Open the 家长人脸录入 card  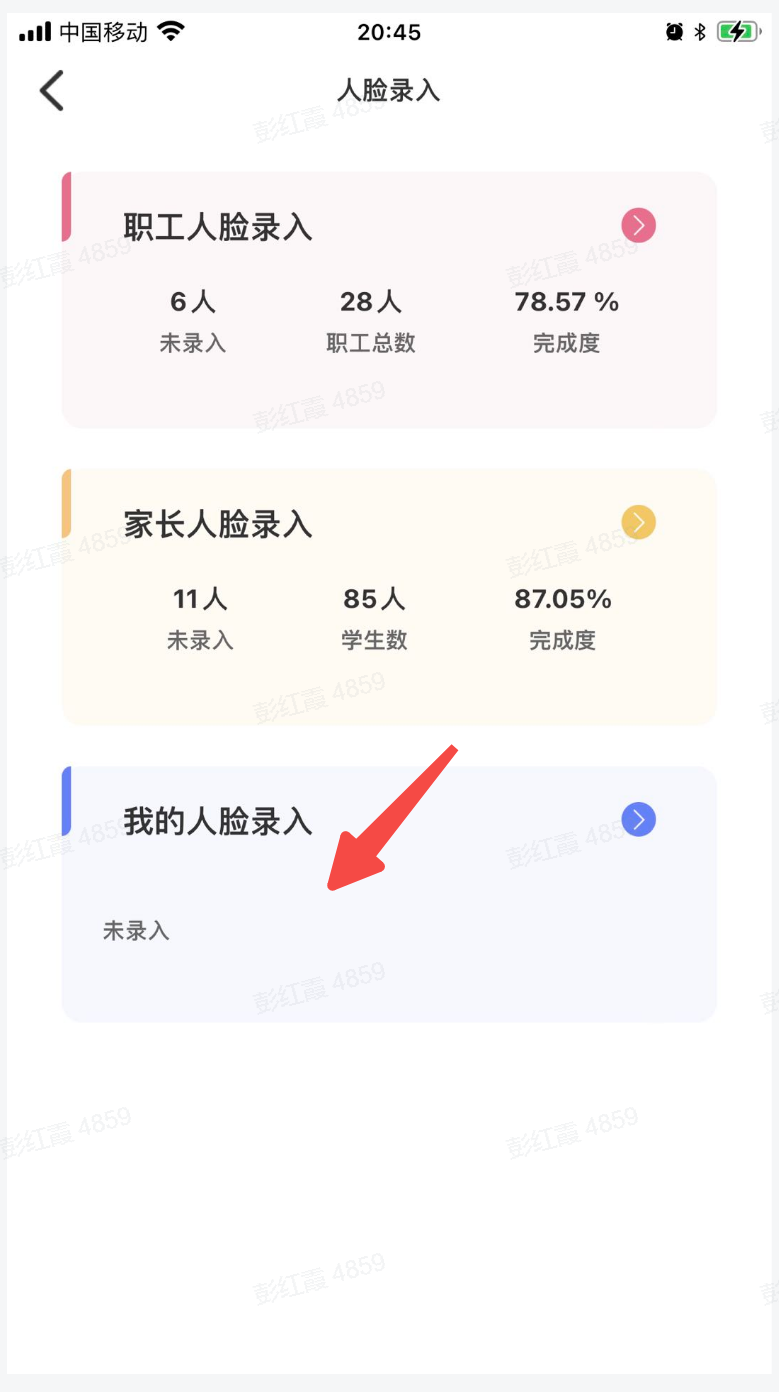(389, 597)
